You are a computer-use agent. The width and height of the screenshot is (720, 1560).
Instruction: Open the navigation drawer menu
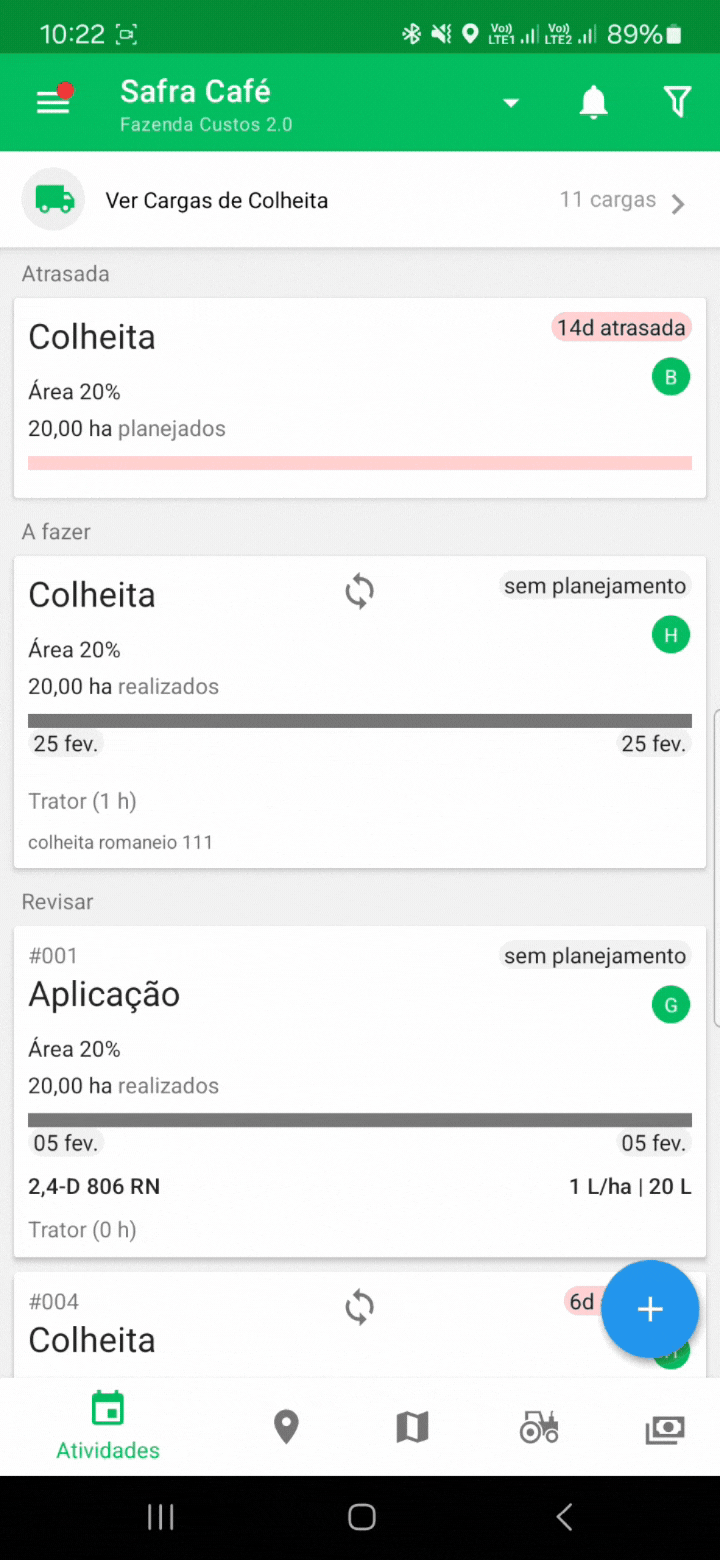click(x=53, y=101)
